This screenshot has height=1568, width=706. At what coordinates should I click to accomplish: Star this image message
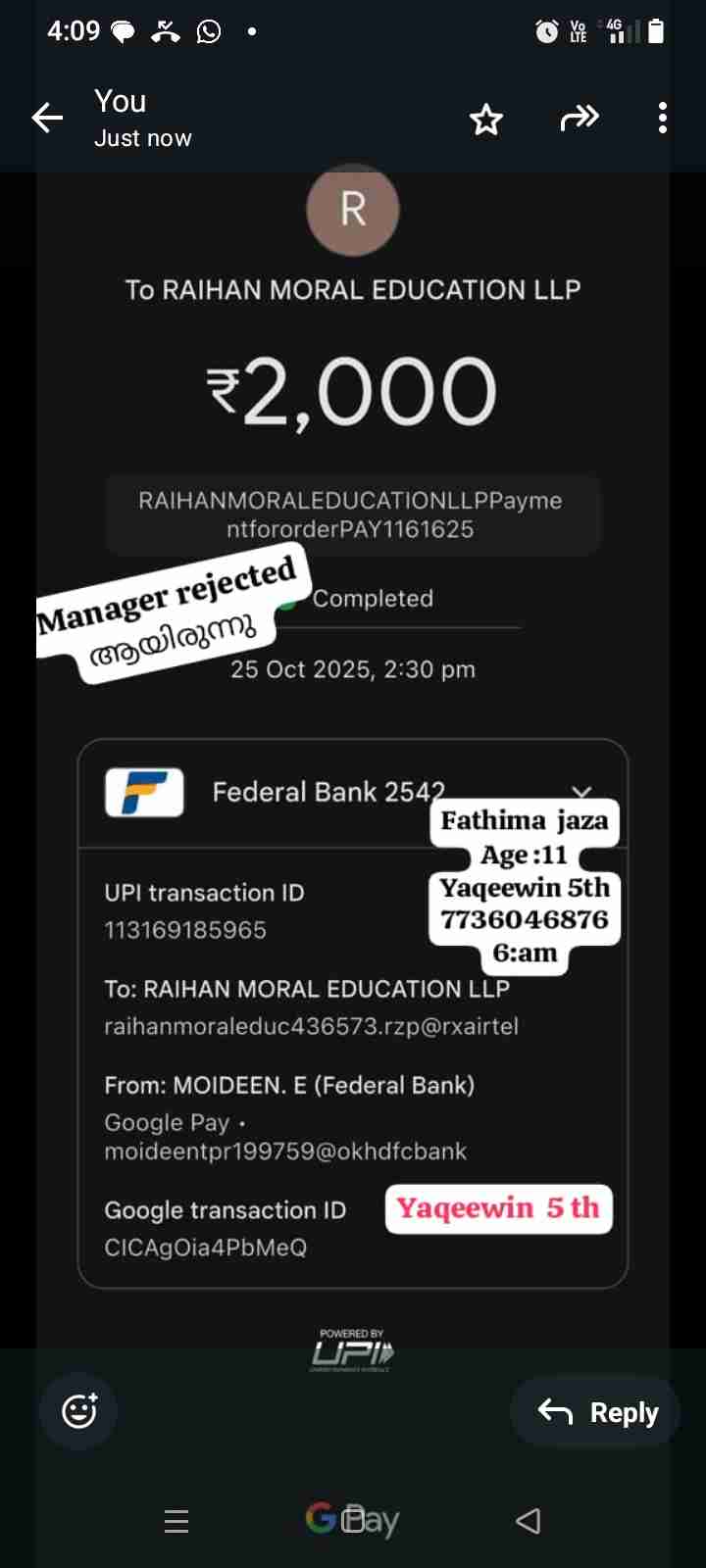tap(486, 120)
